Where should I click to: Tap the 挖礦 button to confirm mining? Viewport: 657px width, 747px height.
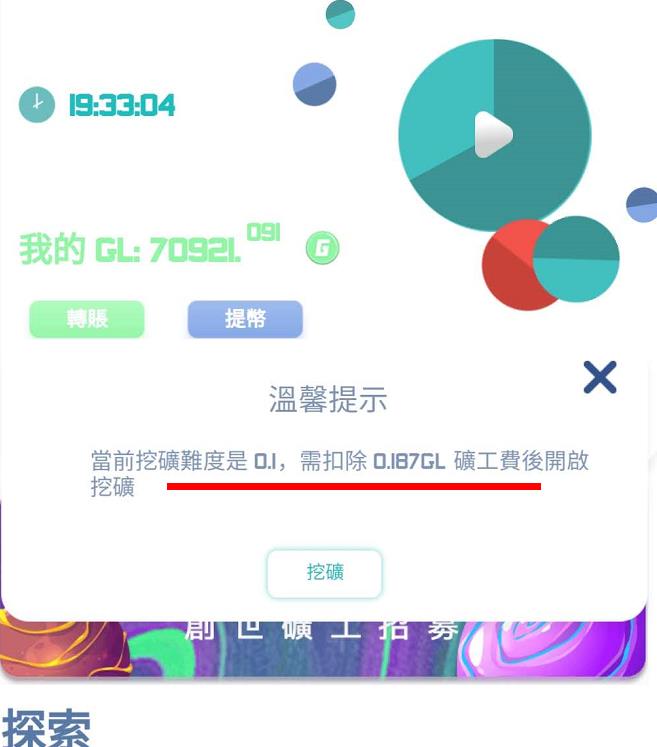click(324, 573)
